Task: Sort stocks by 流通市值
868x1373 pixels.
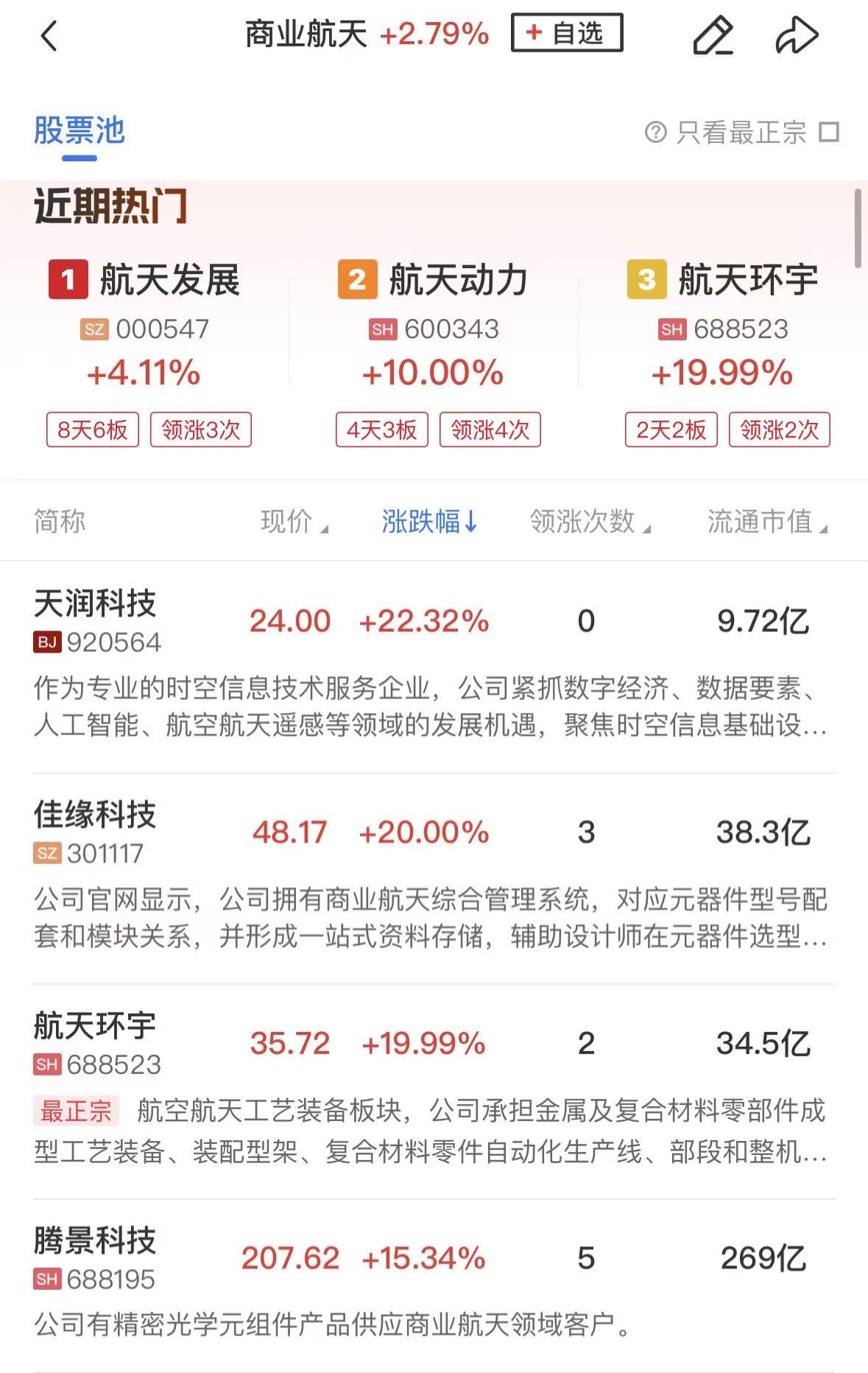Action: pyautogui.click(x=766, y=522)
